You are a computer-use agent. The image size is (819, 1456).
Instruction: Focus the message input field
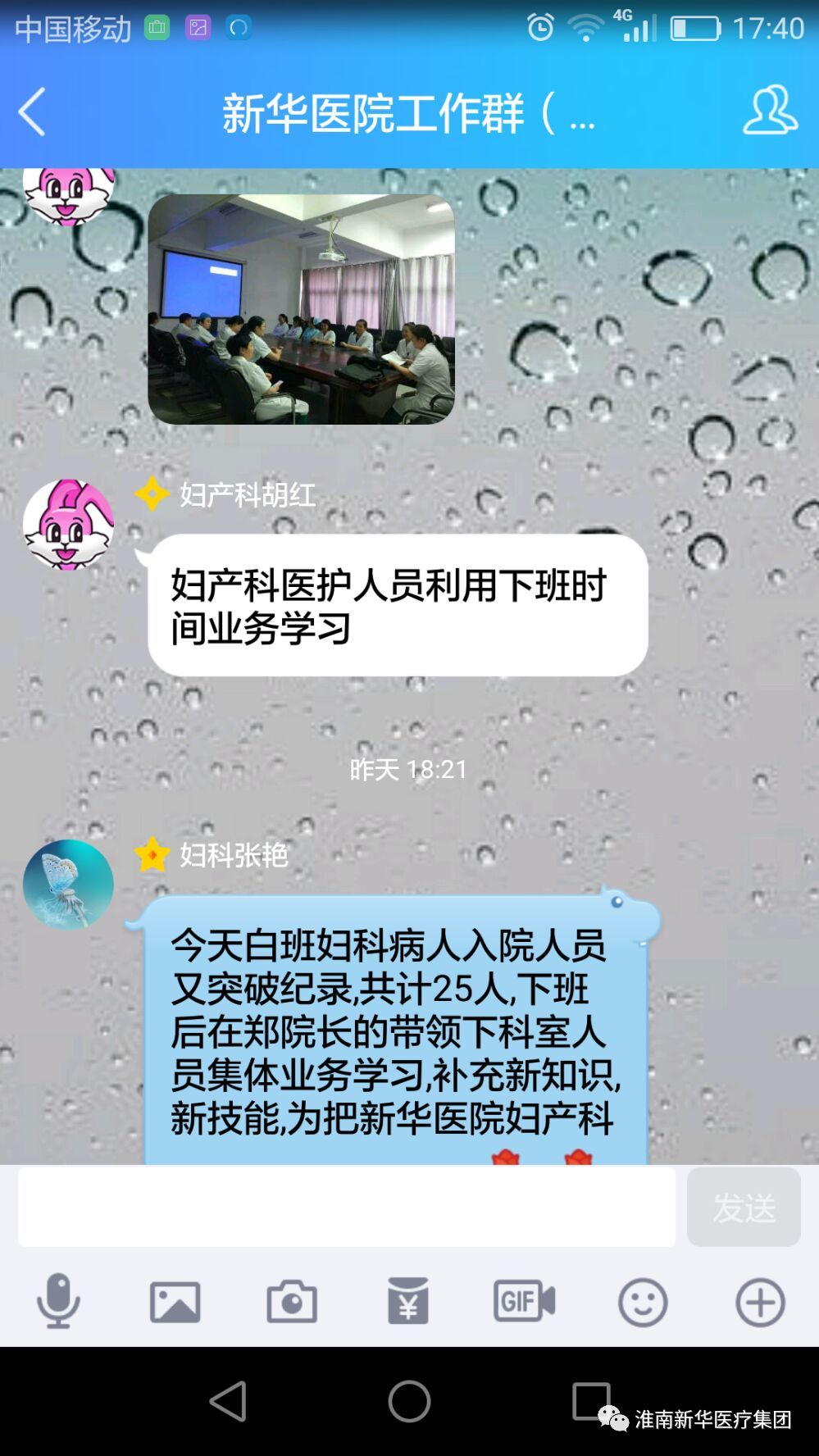pyautogui.click(x=346, y=1207)
